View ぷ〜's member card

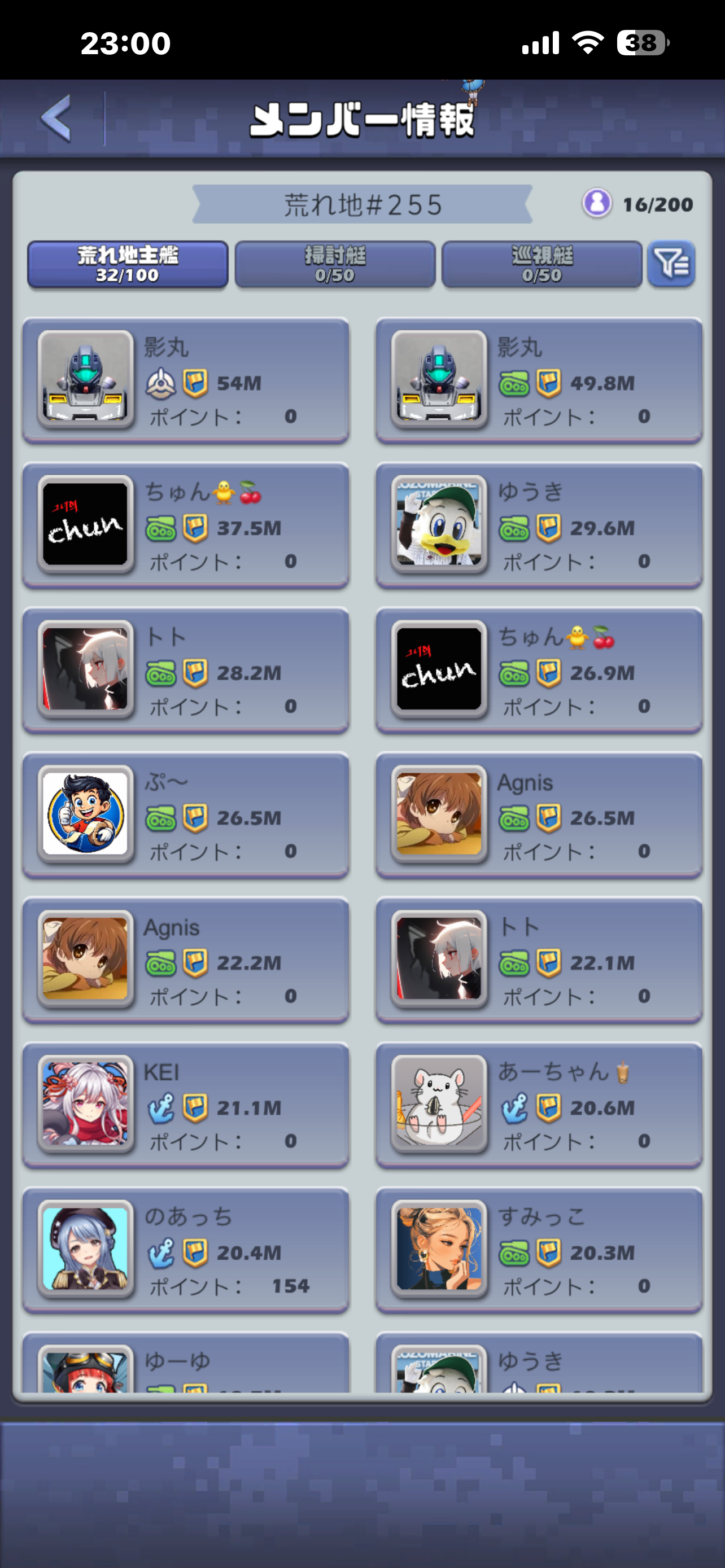coord(186,816)
